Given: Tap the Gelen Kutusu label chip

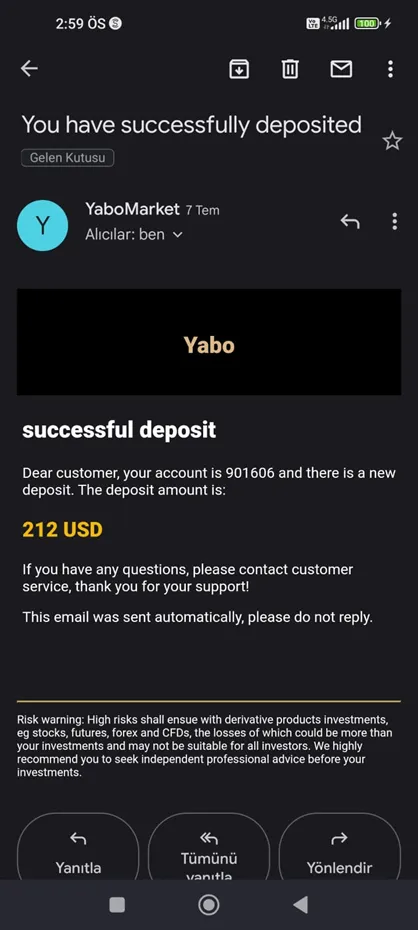Looking at the screenshot, I should [68, 158].
